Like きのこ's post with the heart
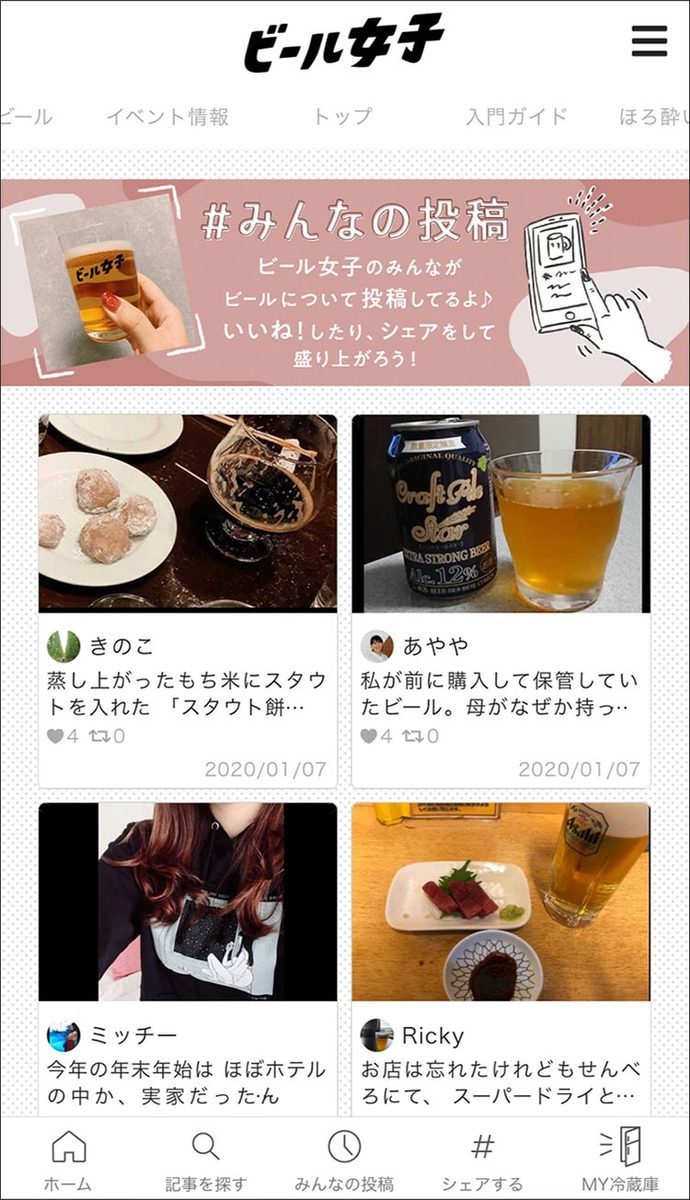Viewport: 690px width, 1200px height. point(56,736)
